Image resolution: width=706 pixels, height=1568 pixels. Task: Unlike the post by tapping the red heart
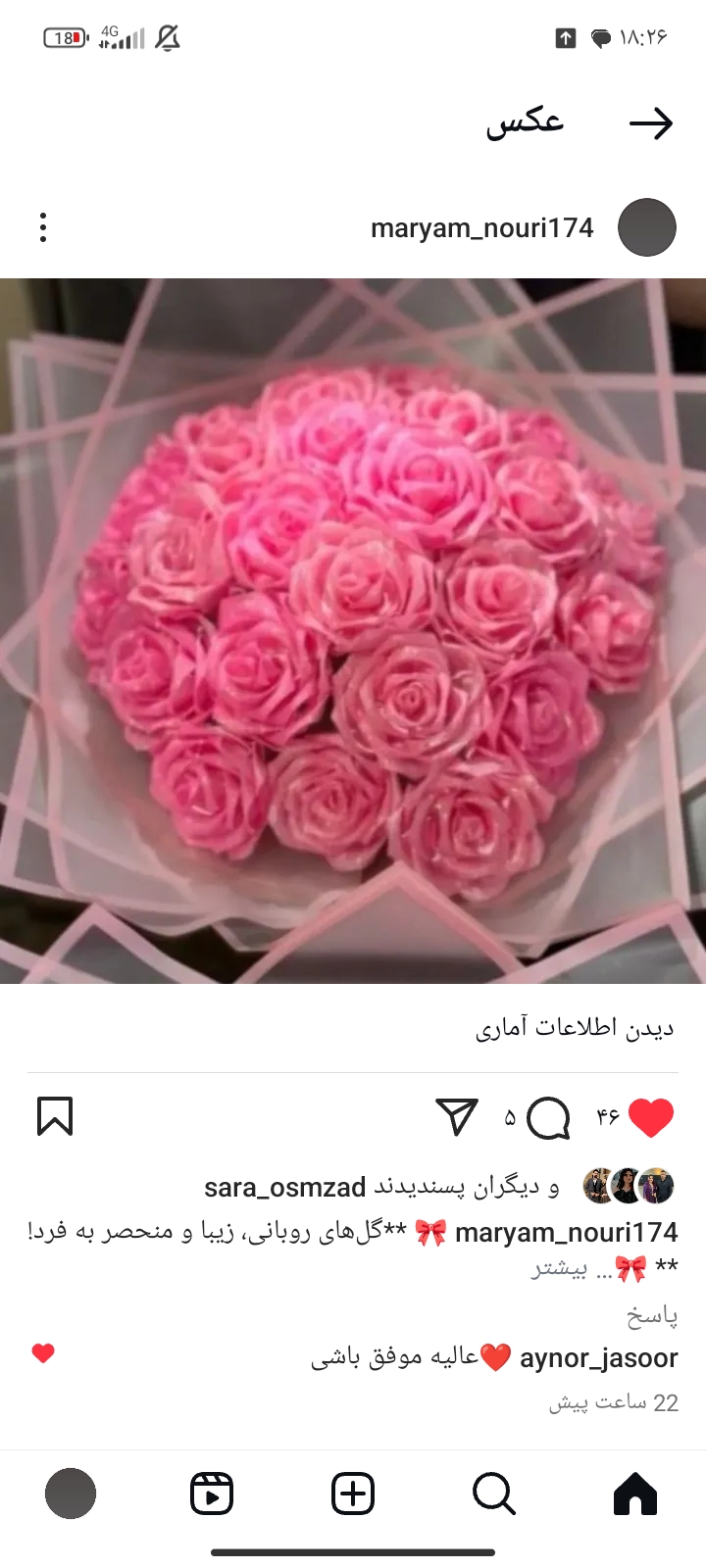(651, 1114)
